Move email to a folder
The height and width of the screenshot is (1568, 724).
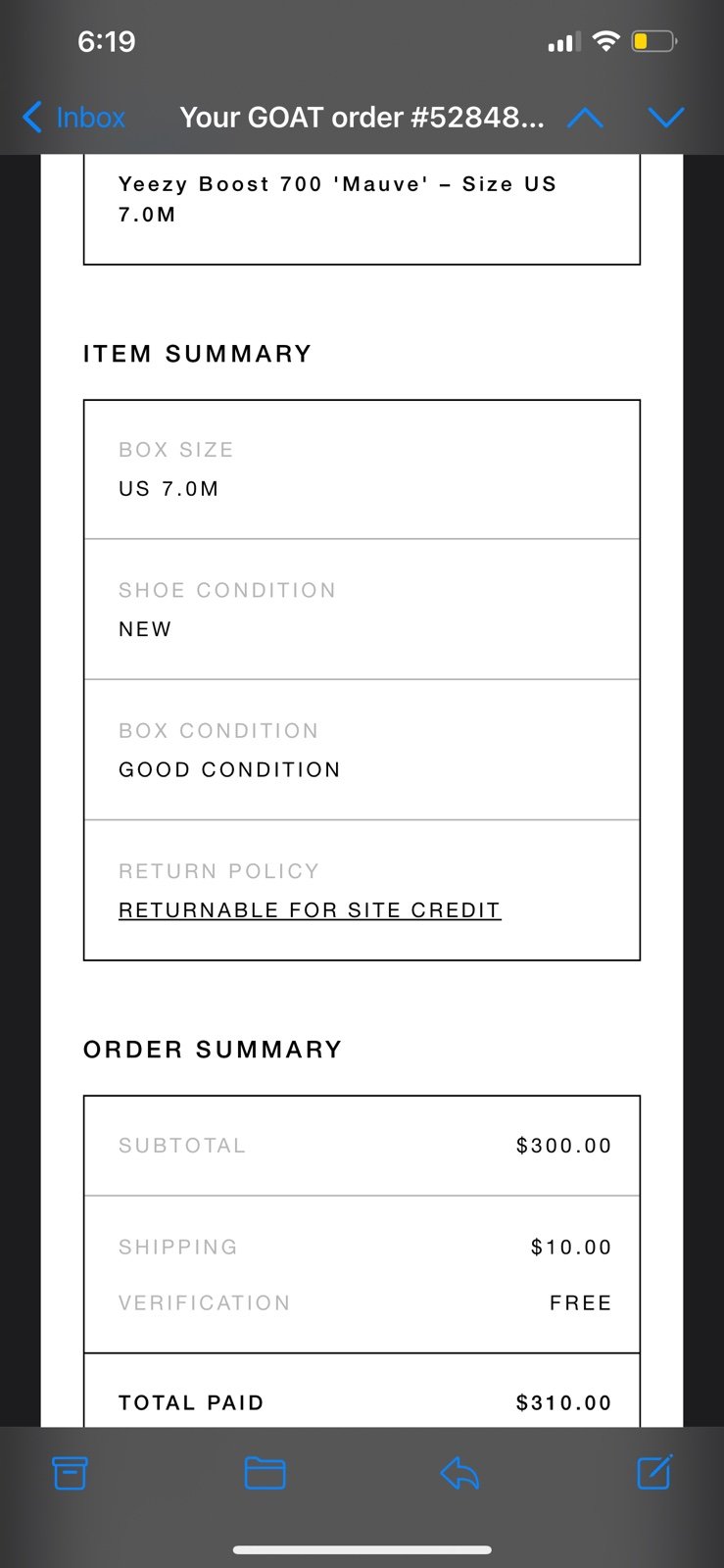(265, 1473)
